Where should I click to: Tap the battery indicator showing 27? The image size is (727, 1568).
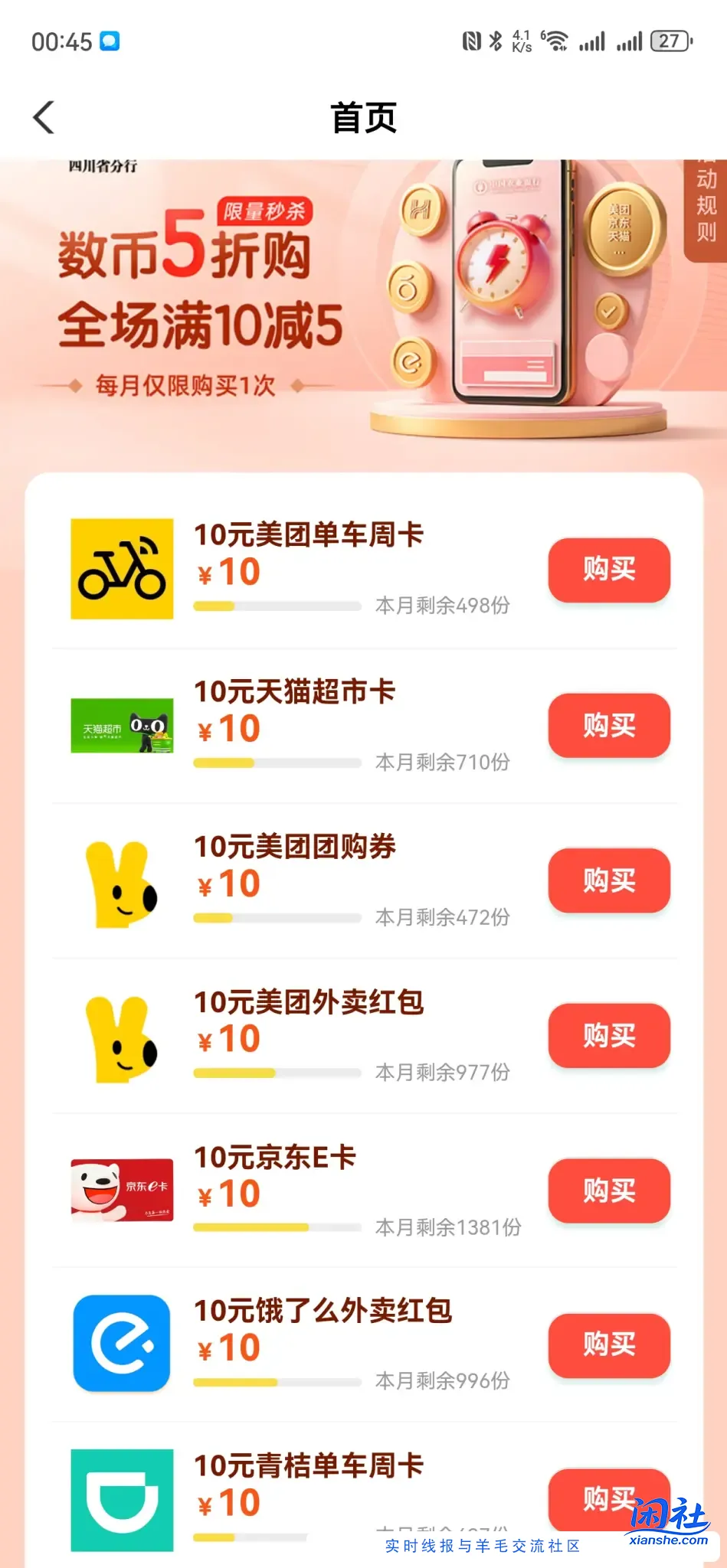click(670, 40)
